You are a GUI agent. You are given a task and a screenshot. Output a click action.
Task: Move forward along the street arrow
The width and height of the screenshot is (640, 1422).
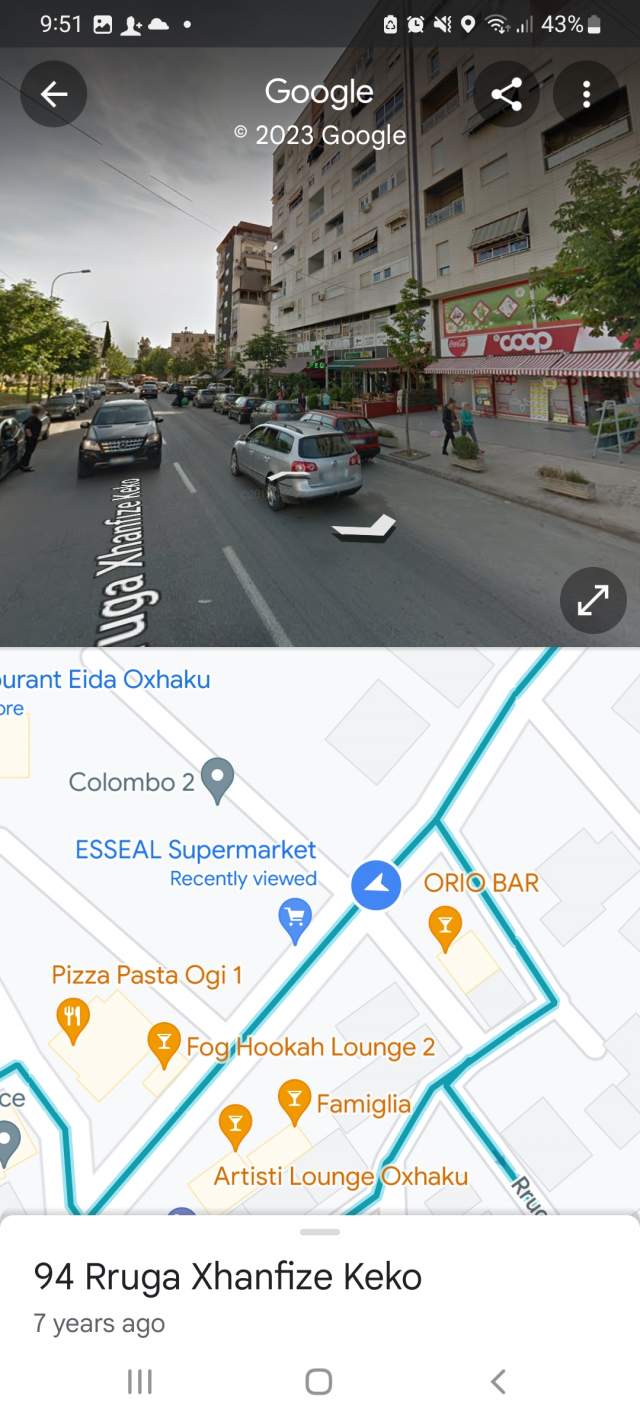[x=364, y=528]
